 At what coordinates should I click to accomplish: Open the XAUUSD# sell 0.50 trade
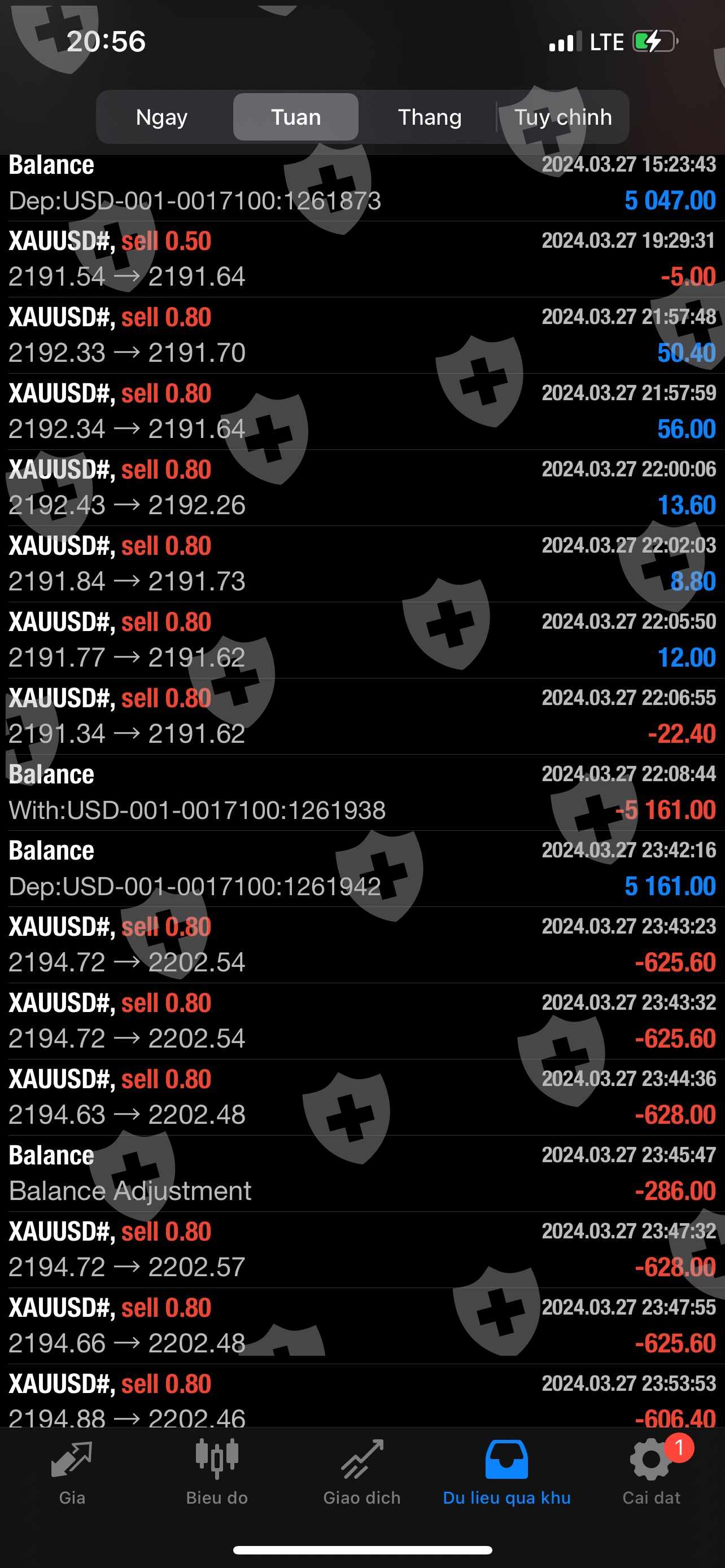tap(362, 259)
